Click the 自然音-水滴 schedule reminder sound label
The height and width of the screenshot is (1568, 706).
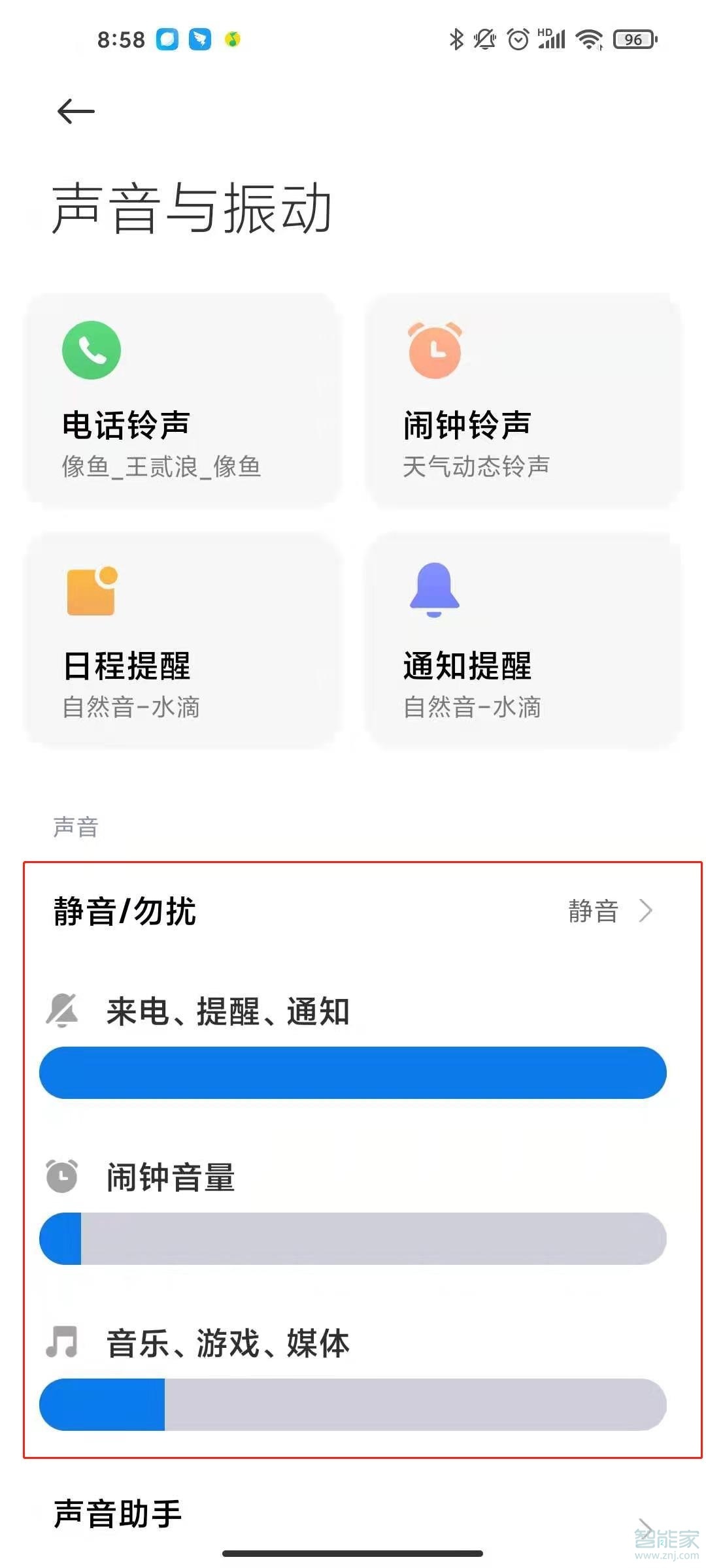(x=129, y=707)
